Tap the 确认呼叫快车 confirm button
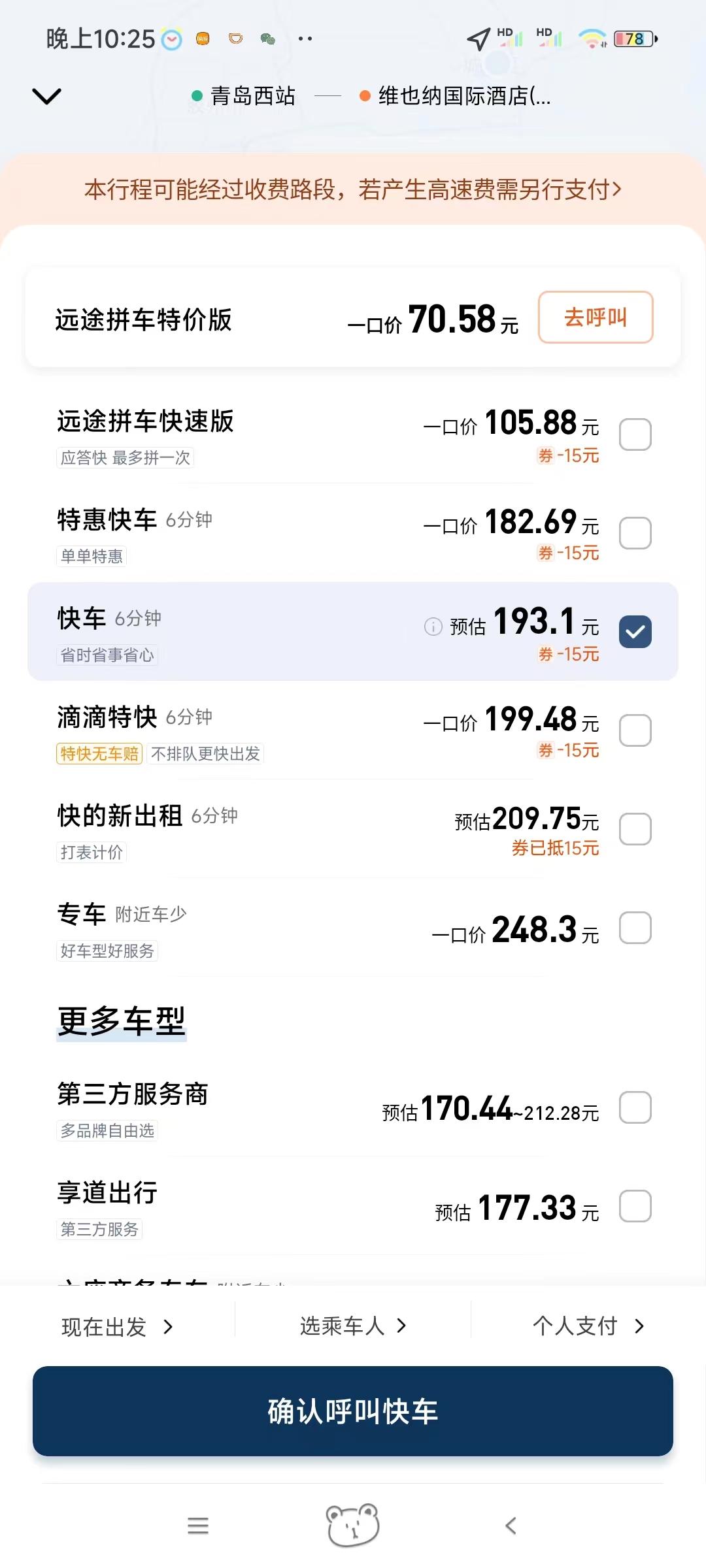The height and width of the screenshot is (1568, 706). coord(353,1413)
